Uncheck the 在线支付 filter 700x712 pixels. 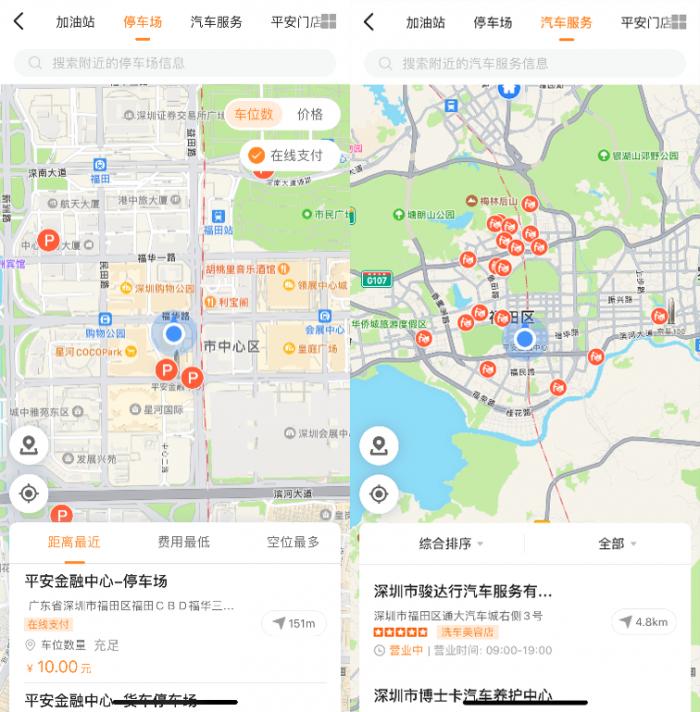pos(286,155)
